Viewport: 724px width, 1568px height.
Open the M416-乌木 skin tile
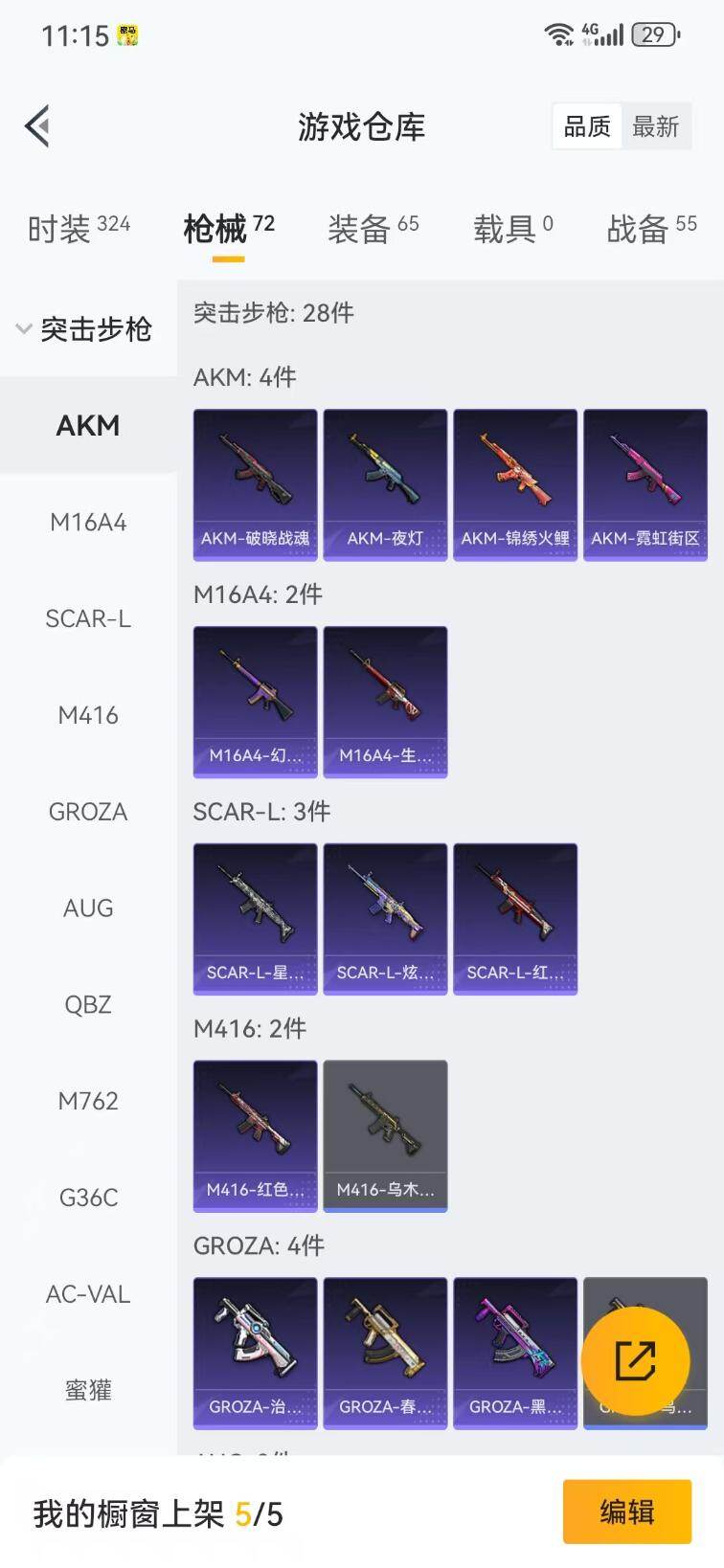pos(385,1134)
